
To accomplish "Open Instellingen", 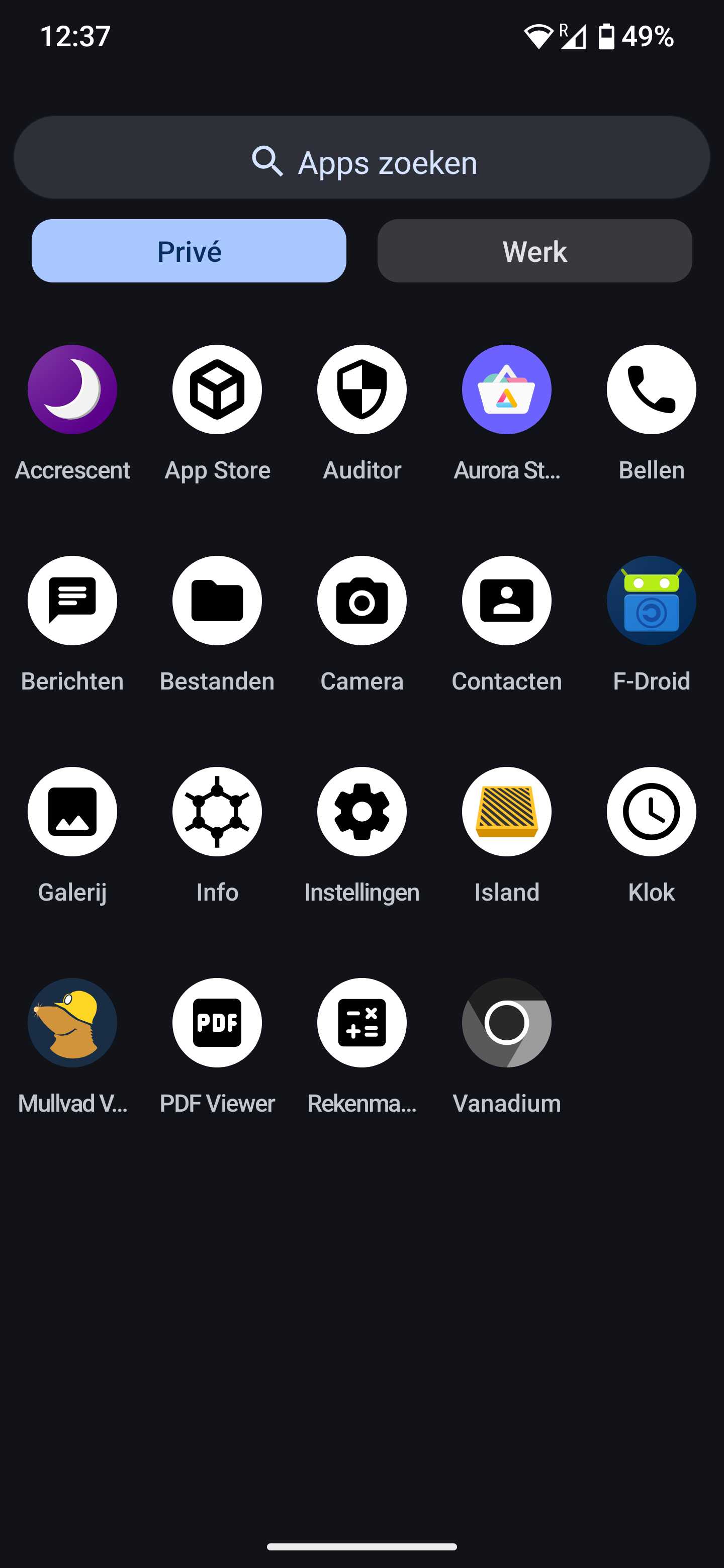I will click(x=361, y=812).
